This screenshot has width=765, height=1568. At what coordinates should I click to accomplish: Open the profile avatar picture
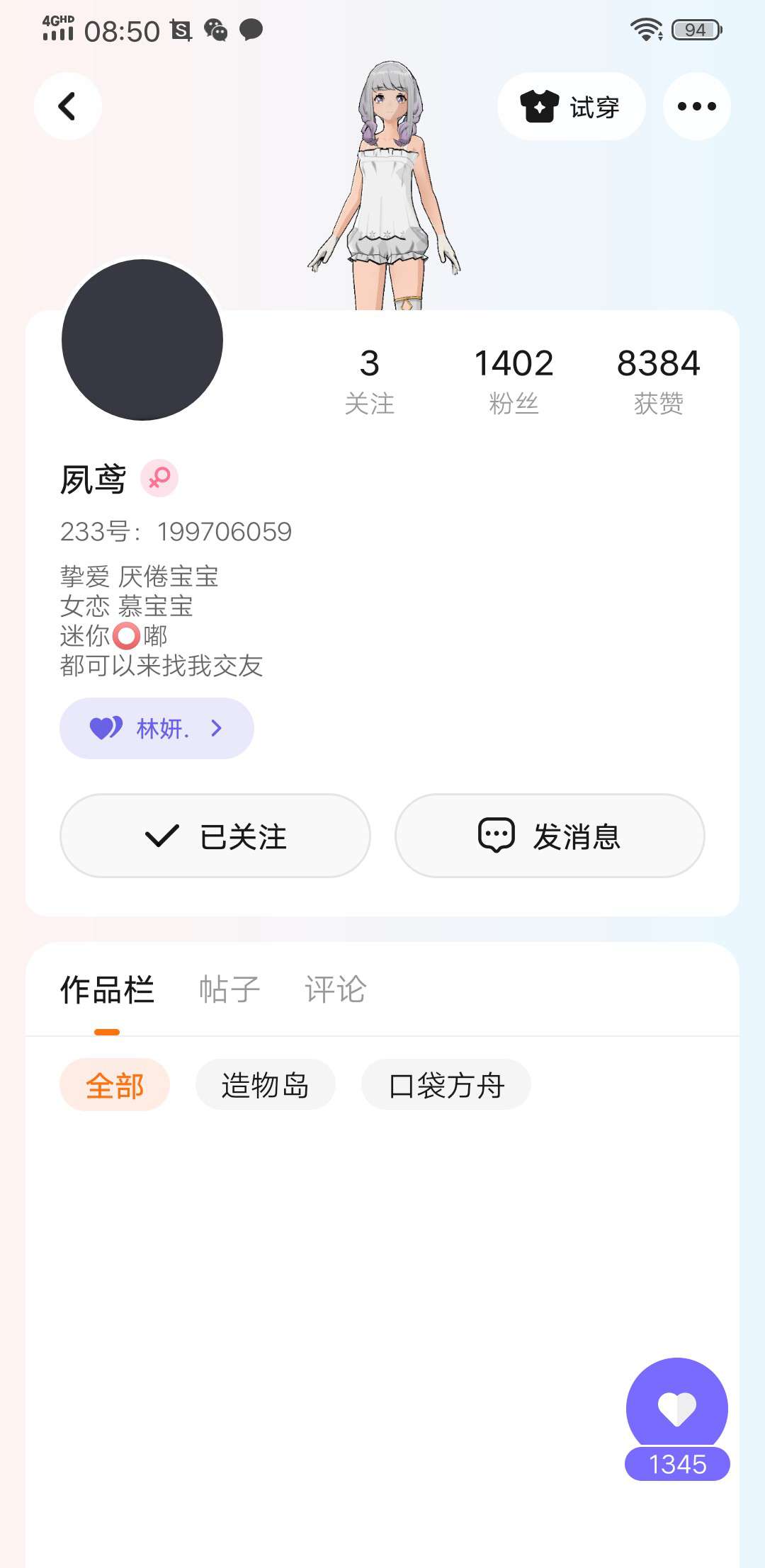142,340
